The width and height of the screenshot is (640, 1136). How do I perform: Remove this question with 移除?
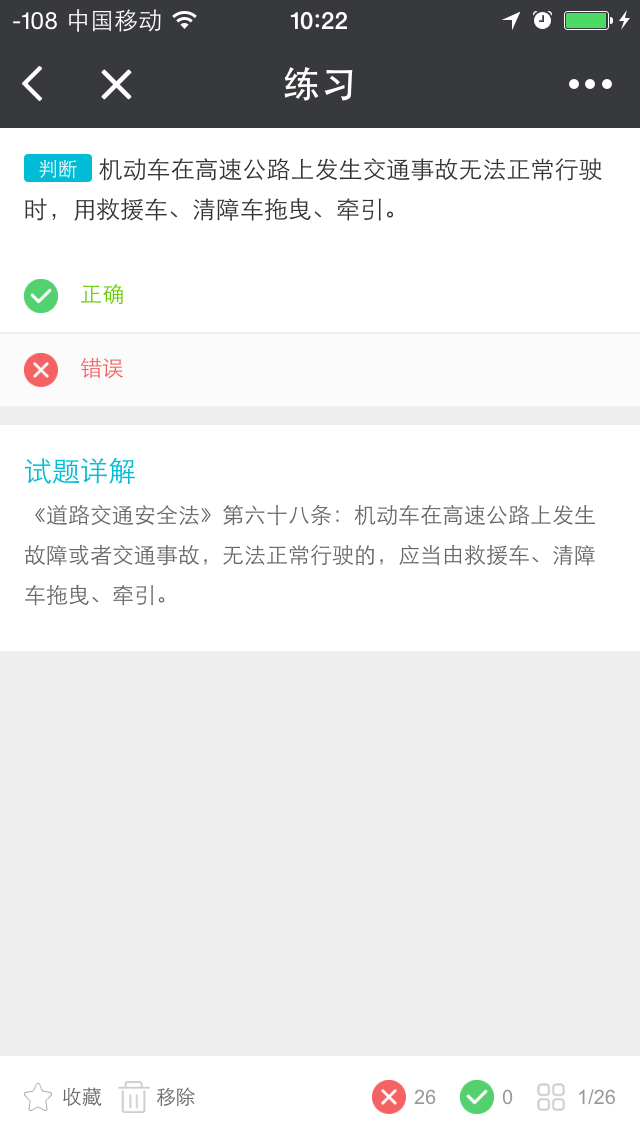pyautogui.click(x=157, y=1097)
